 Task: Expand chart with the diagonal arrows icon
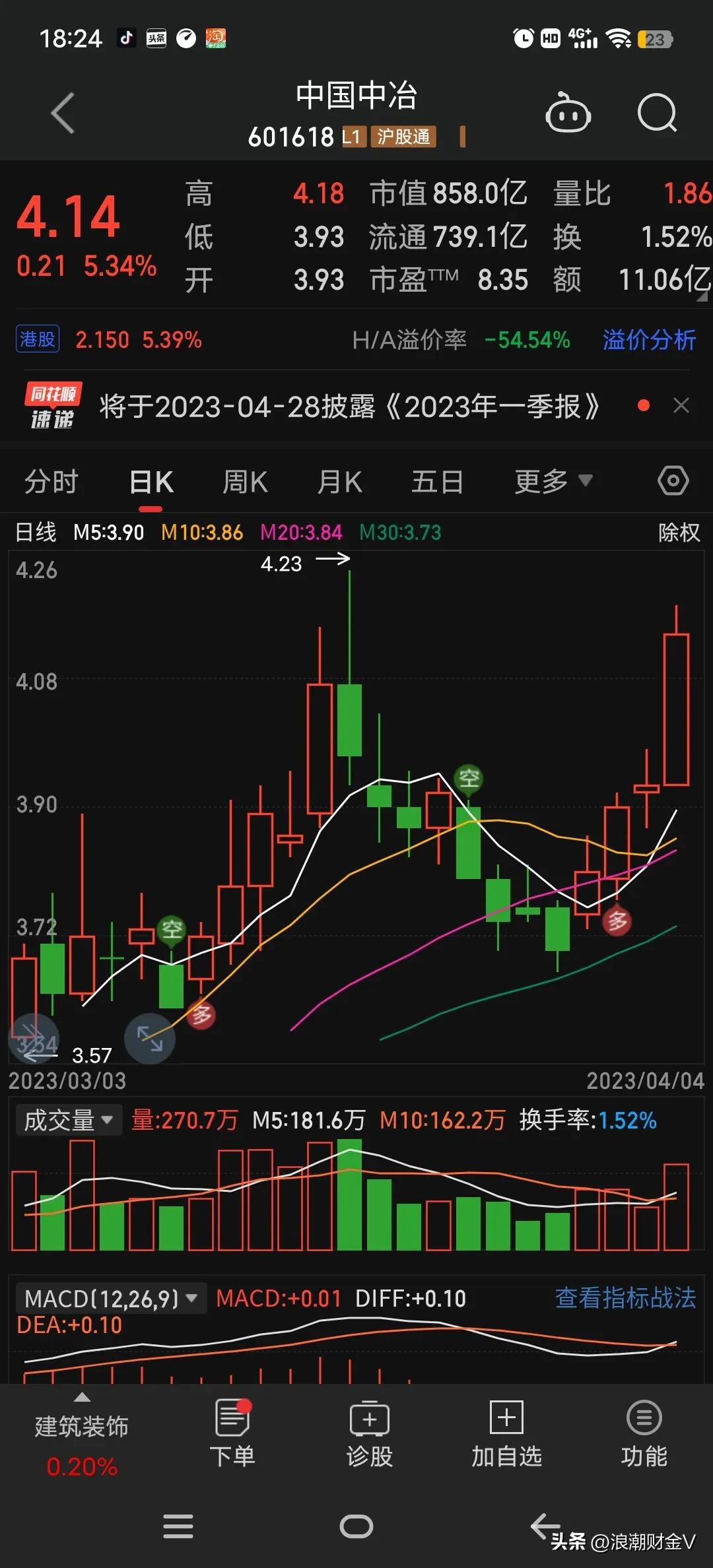click(x=149, y=1037)
